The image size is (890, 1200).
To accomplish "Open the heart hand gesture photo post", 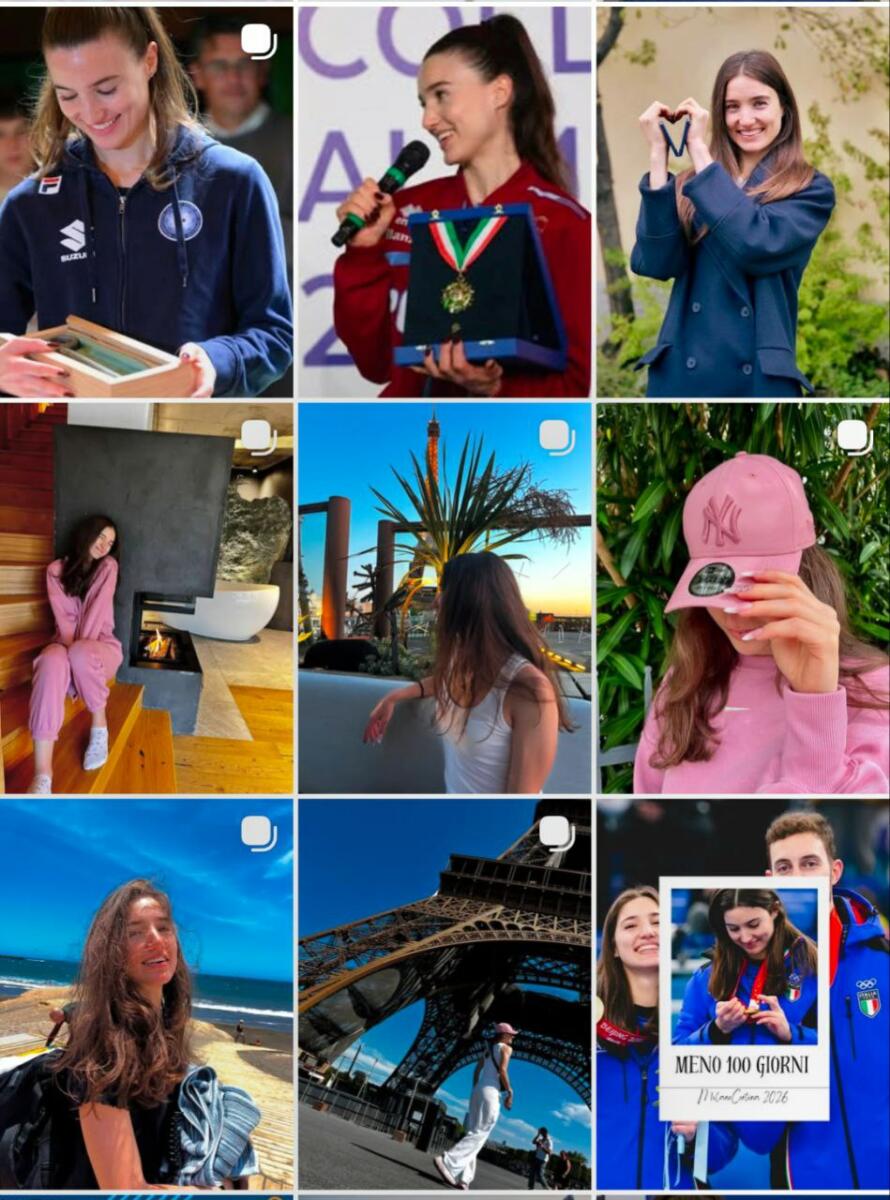I will [x=742, y=202].
